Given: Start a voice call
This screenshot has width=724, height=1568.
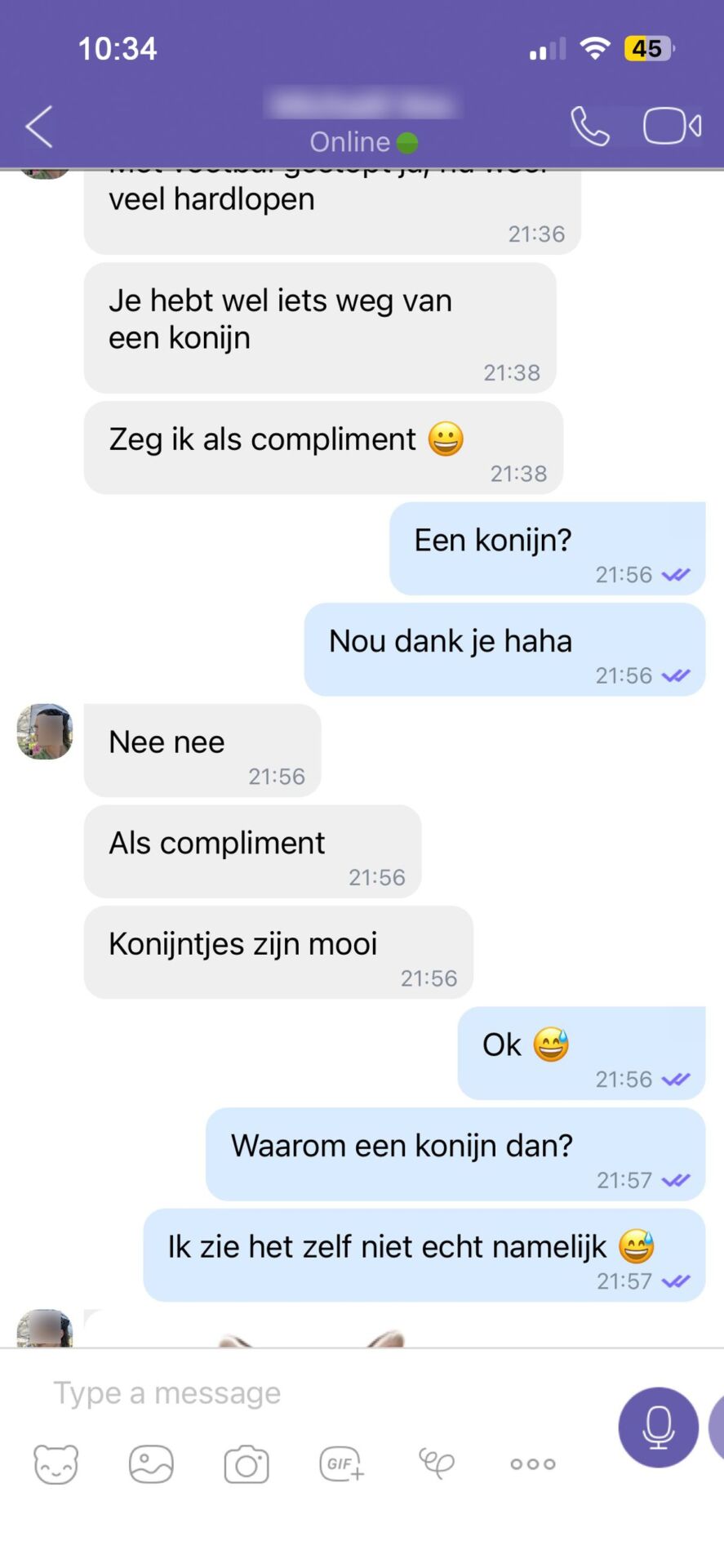Looking at the screenshot, I should click(589, 127).
